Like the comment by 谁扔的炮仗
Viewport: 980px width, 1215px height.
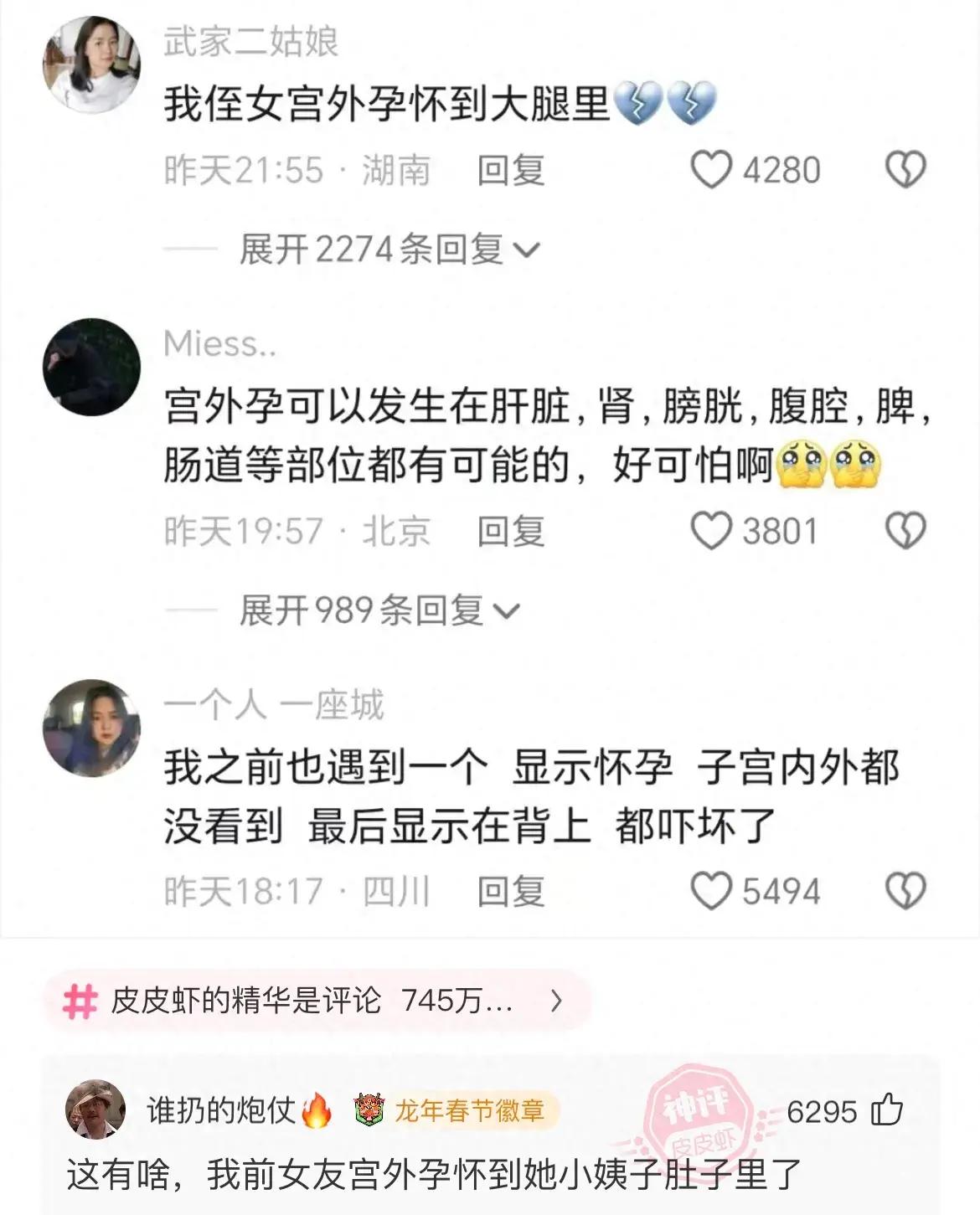[x=886, y=1111]
